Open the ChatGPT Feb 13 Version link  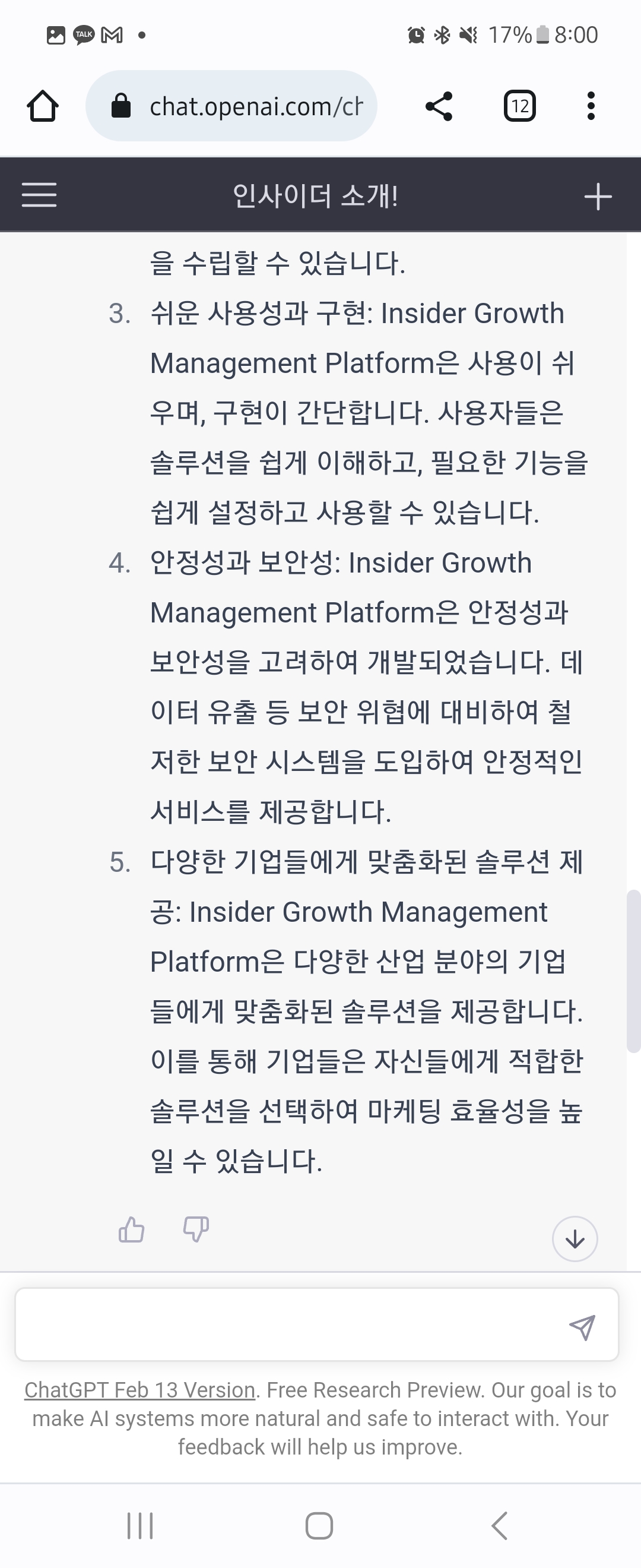coord(139,1390)
